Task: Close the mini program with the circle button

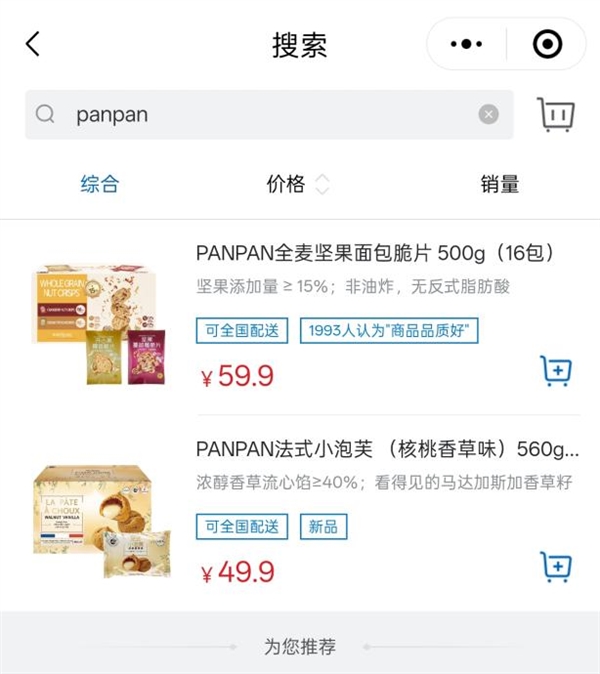Action: (547, 44)
